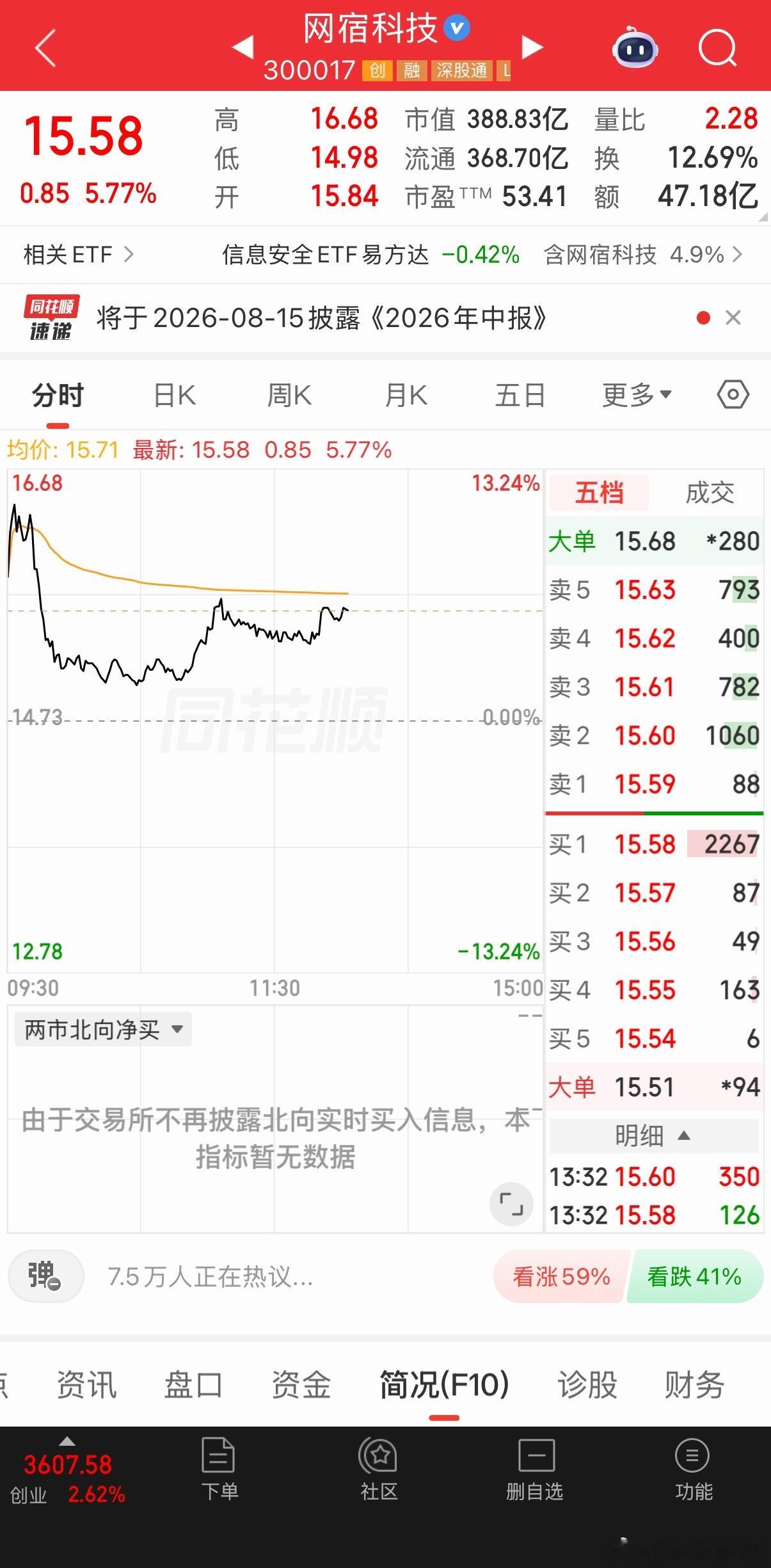Switch to the 资金 section tab

pos(301,1385)
